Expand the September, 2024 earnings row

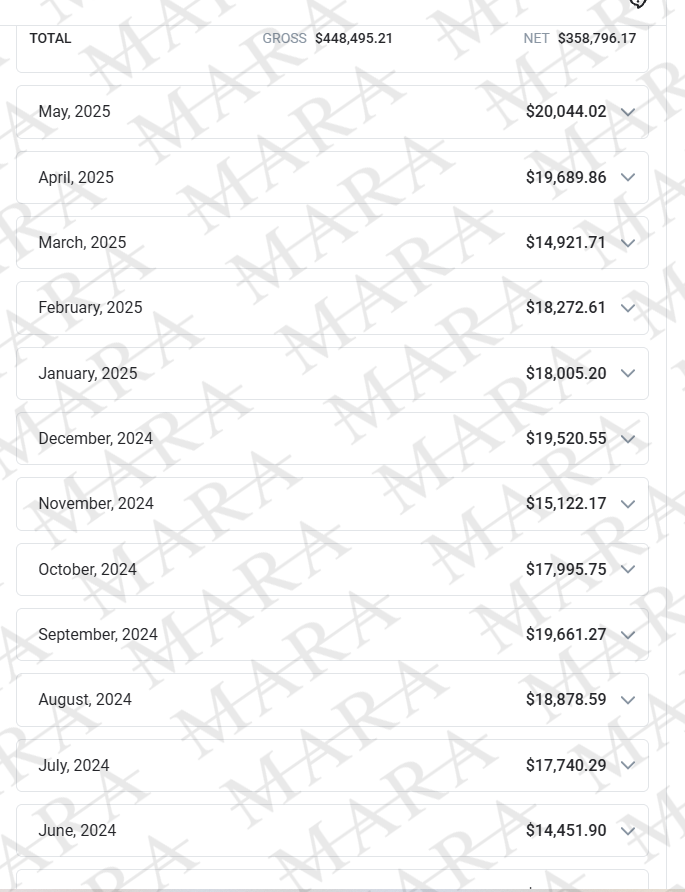tap(628, 635)
